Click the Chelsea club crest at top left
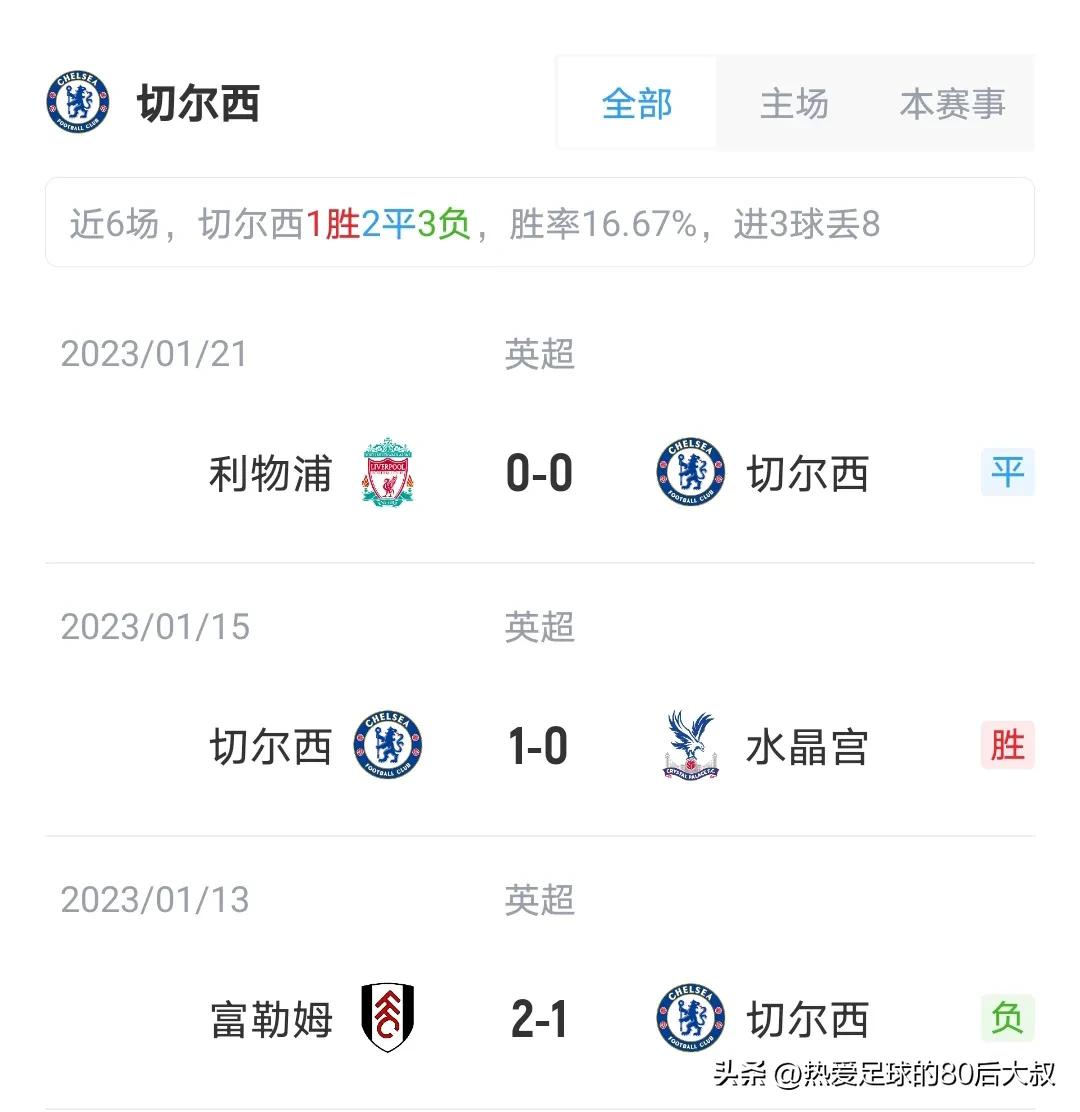1080x1112 pixels. 78,103
